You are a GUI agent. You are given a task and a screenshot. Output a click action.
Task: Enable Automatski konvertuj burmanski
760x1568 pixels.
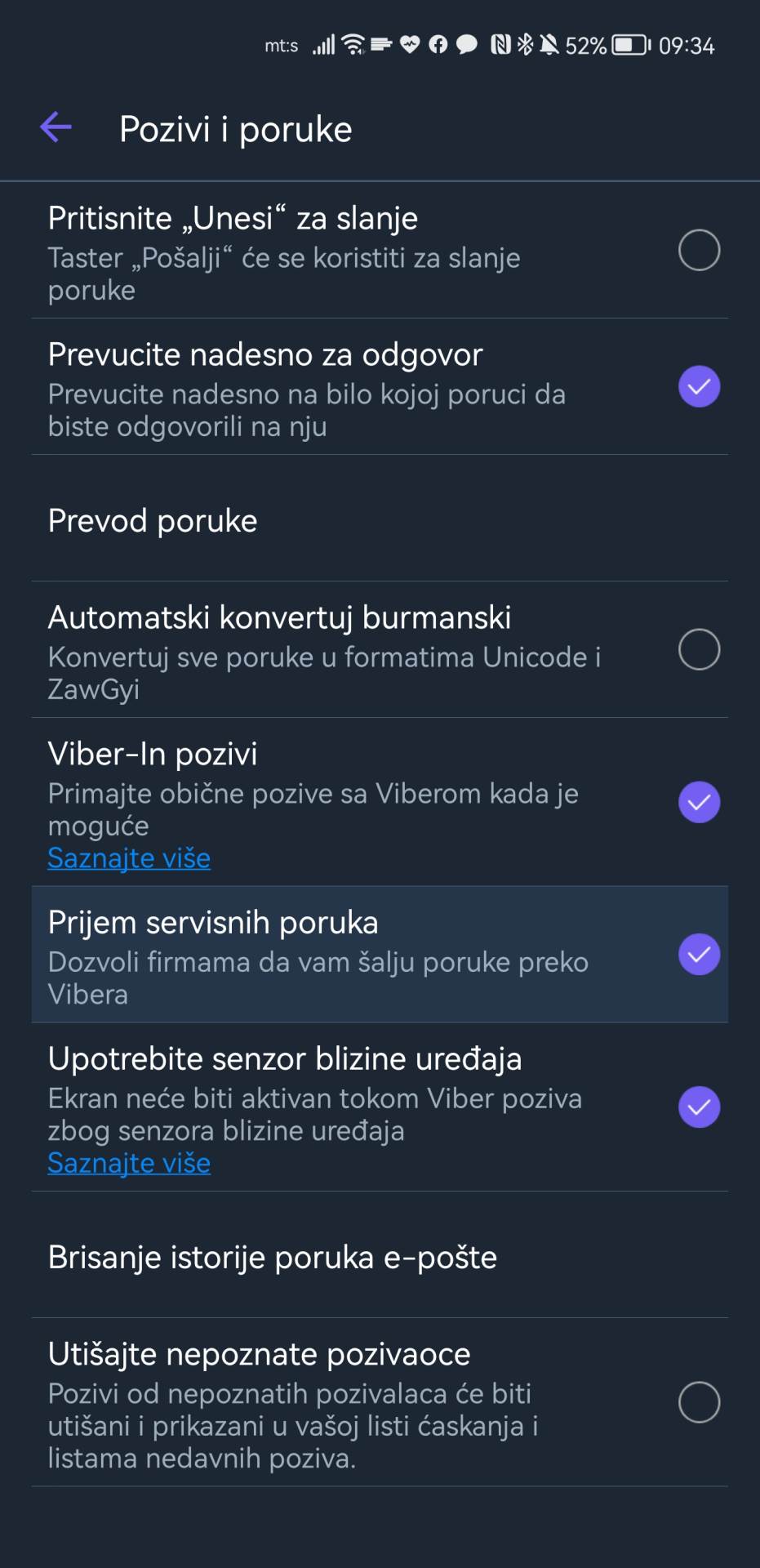tap(699, 649)
